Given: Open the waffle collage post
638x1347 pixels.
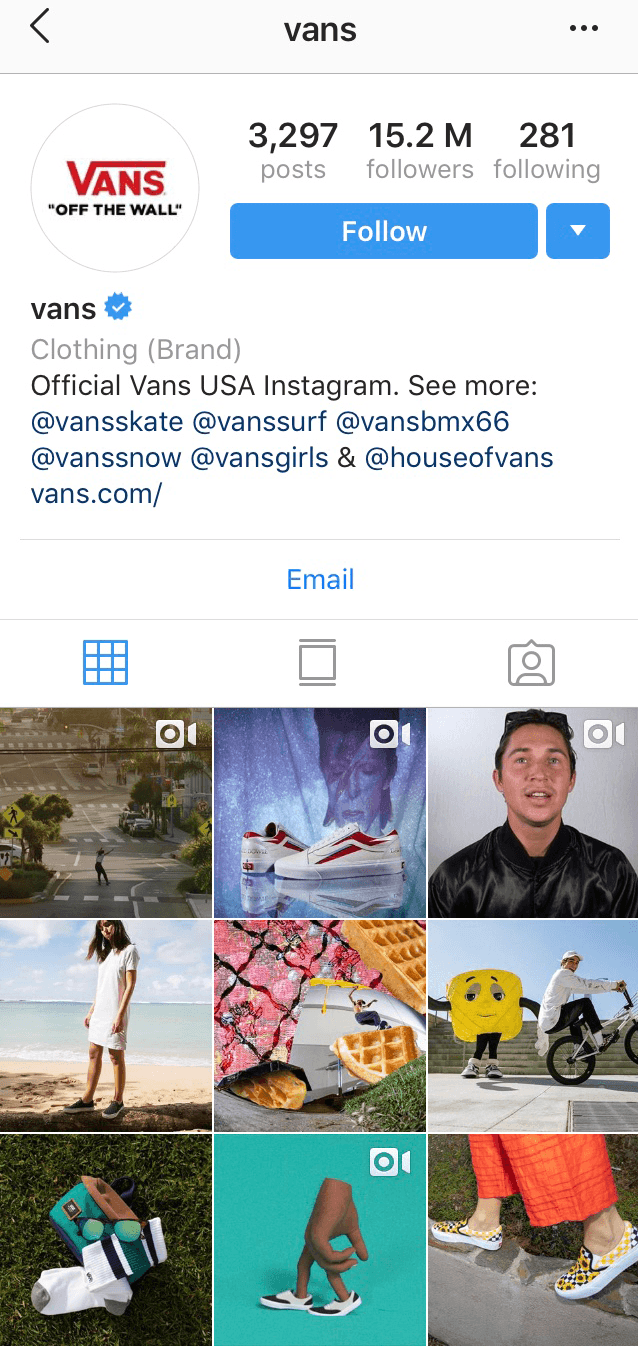Looking at the screenshot, I should coord(320,1025).
